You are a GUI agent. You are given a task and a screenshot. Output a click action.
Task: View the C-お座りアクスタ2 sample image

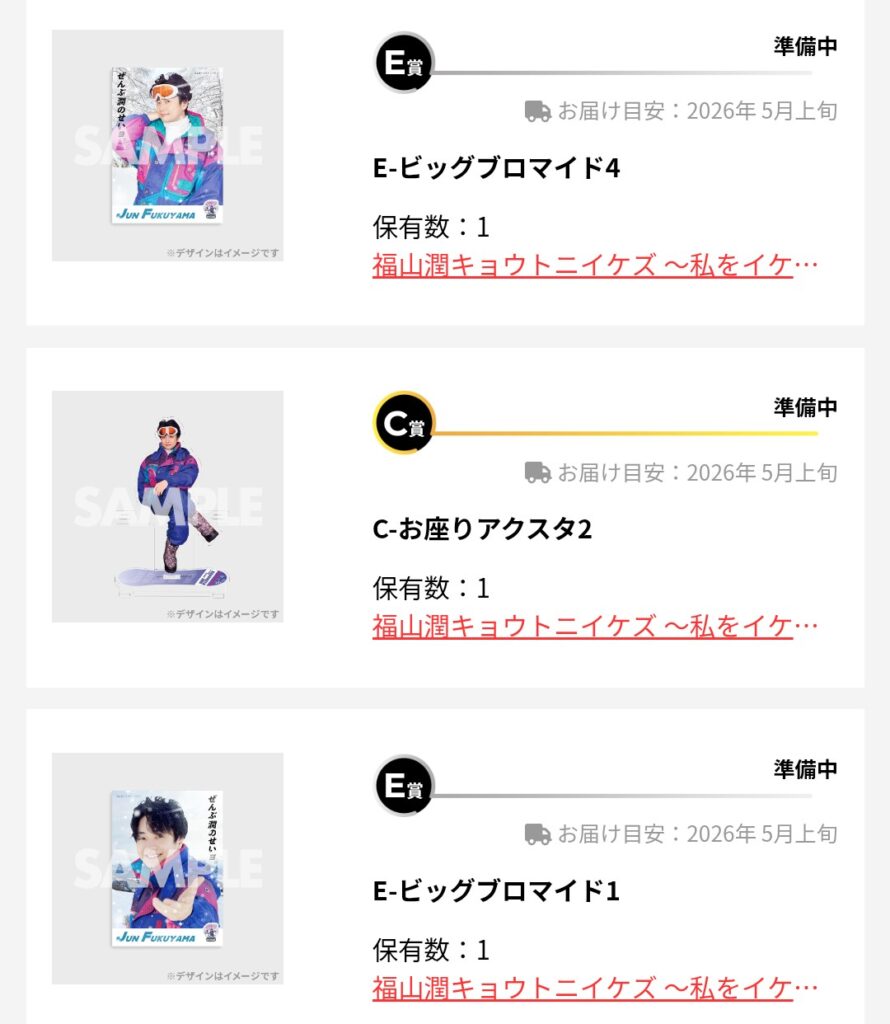[168, 507]
